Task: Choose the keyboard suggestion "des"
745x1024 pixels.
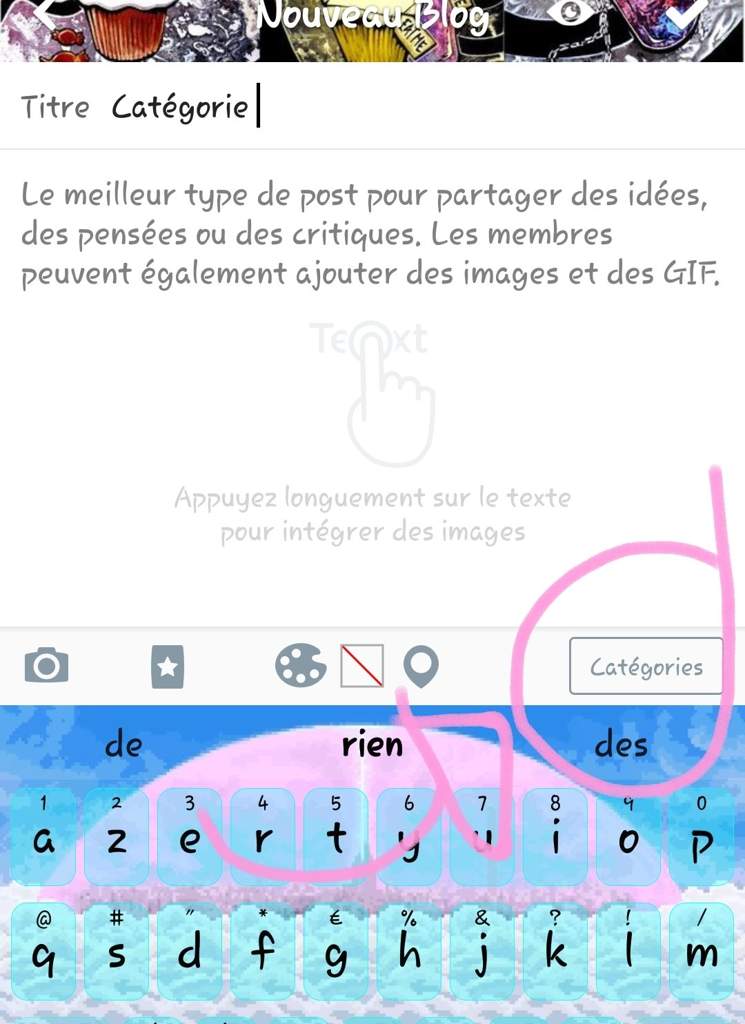Action: click(621, 744)
